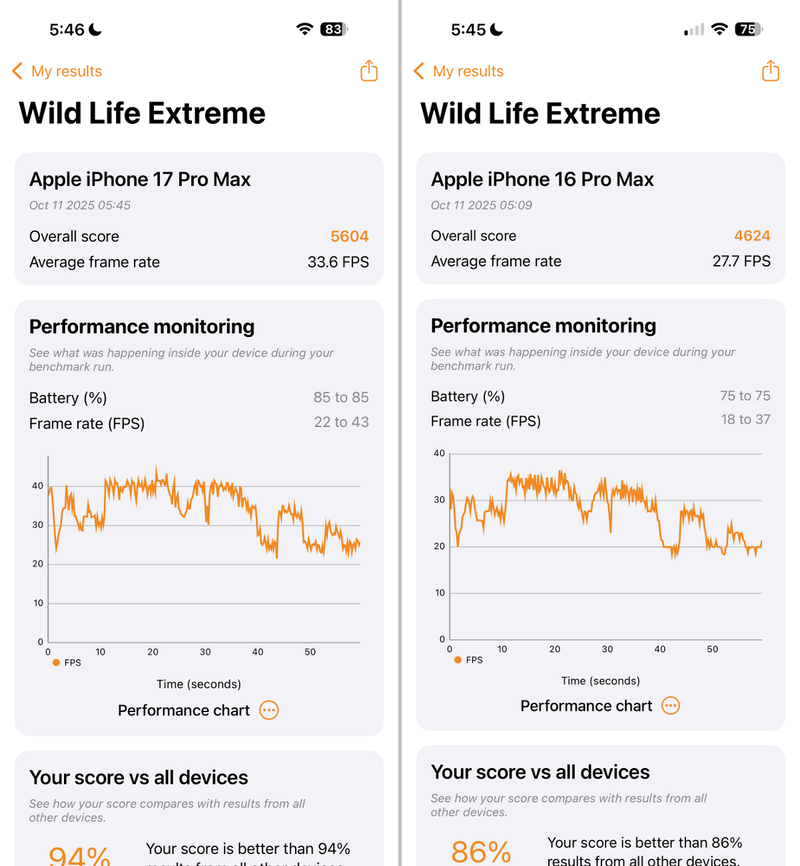
Task: Tap the battery indicator showing 75 percent
Action: (748, 29)
